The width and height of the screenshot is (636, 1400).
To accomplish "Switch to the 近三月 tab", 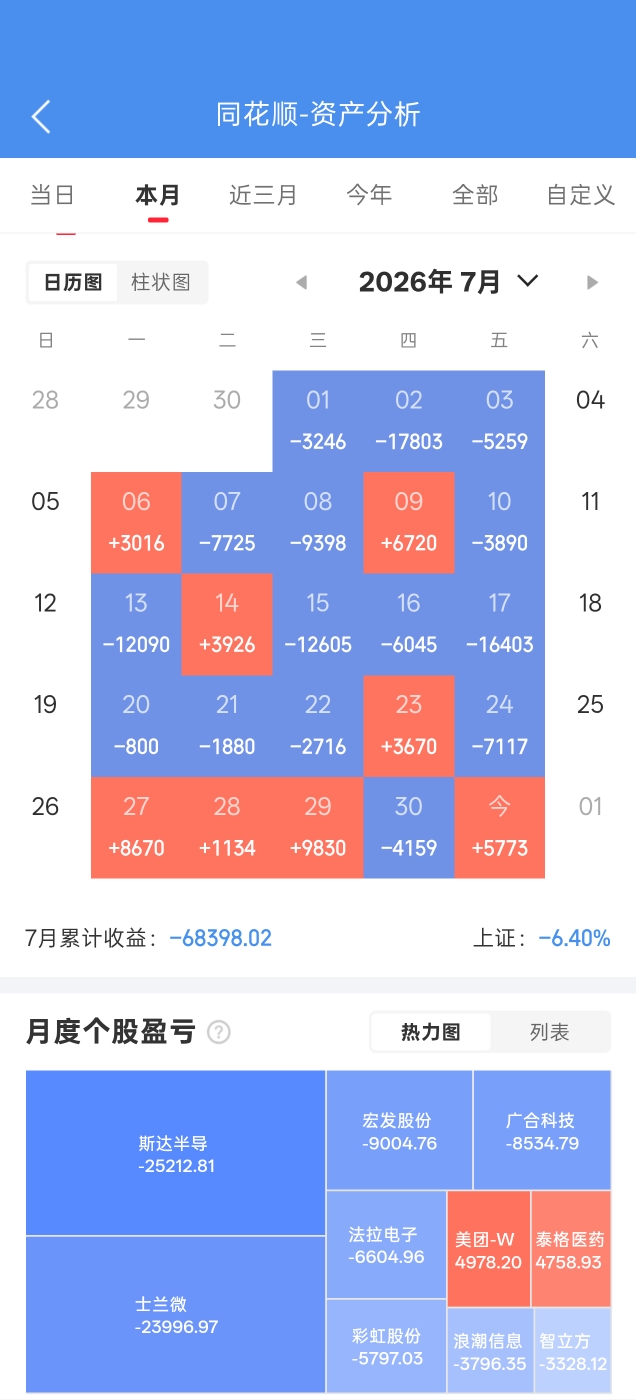I will [263, 195].
